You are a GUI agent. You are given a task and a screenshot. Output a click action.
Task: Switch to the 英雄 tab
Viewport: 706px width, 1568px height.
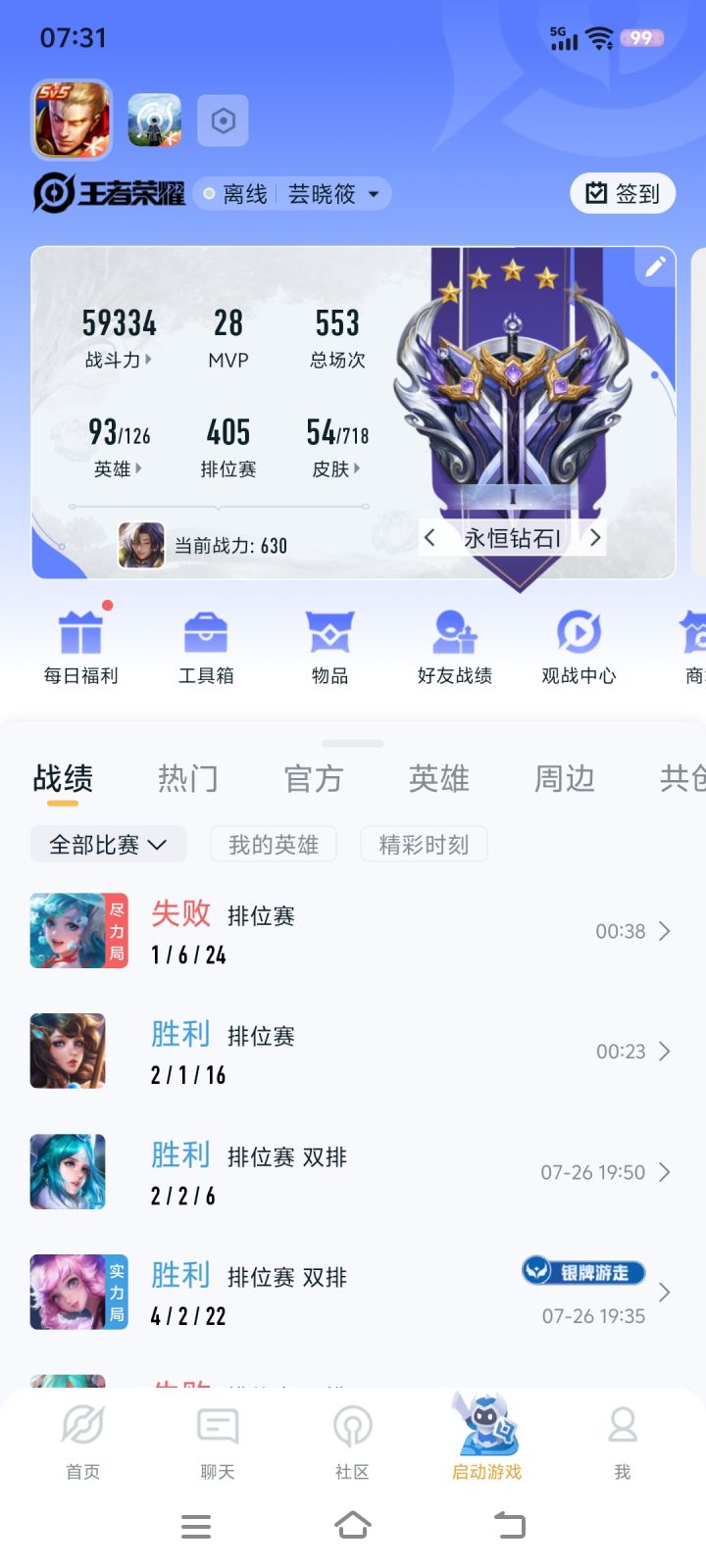[x=438, y=778]
